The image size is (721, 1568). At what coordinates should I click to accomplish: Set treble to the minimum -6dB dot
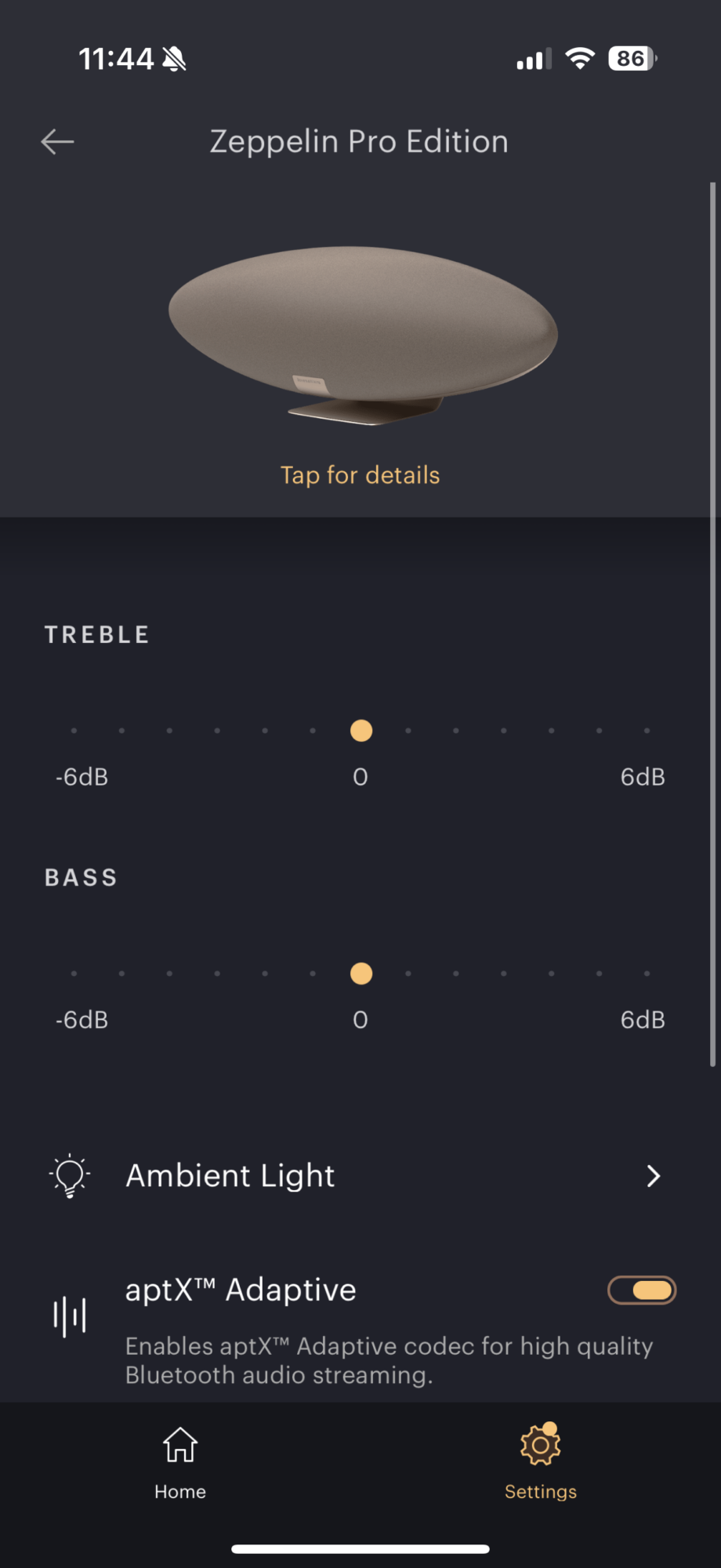click(x=74, y=731)
